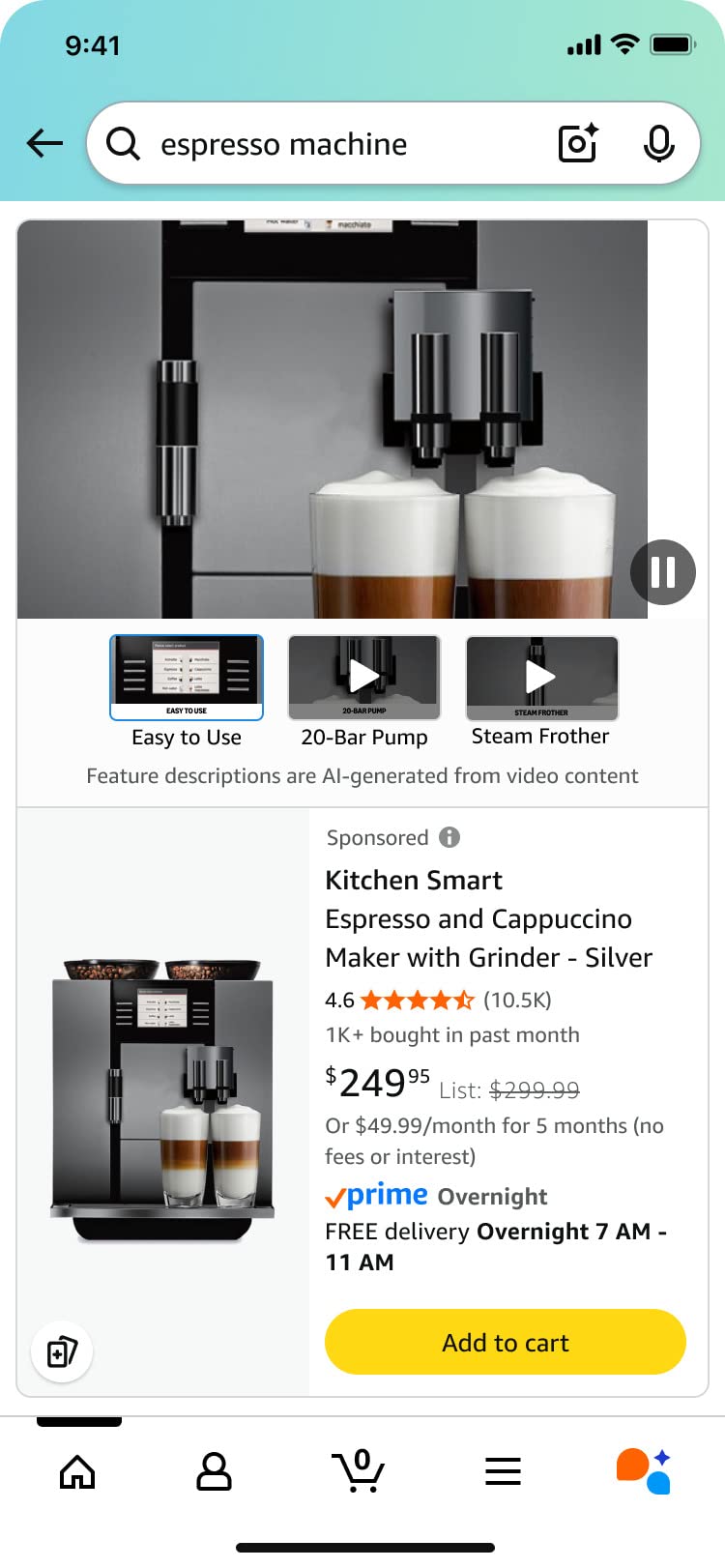Select the Easy to Use feature clip
Screen dimensions: 725x1568
tap(186, 677)
